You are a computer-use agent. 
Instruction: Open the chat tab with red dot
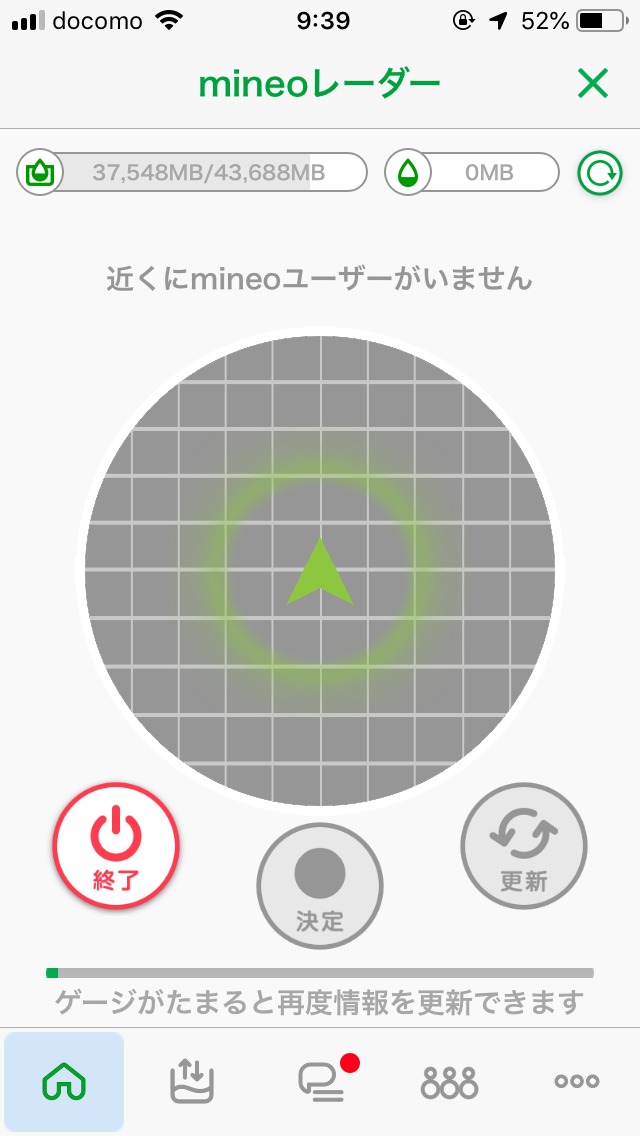coord(322,1081)
